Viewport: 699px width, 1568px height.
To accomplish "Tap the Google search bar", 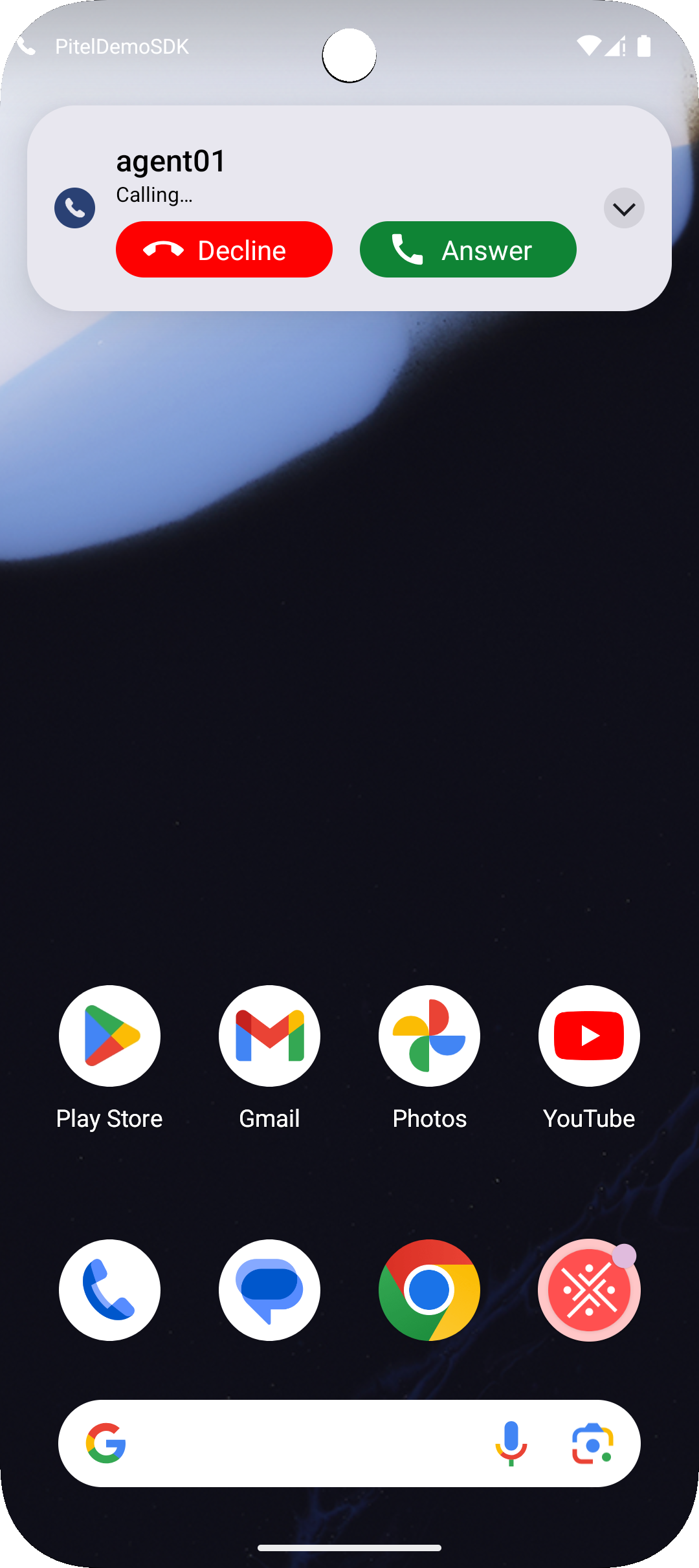I will point(298,1444).
